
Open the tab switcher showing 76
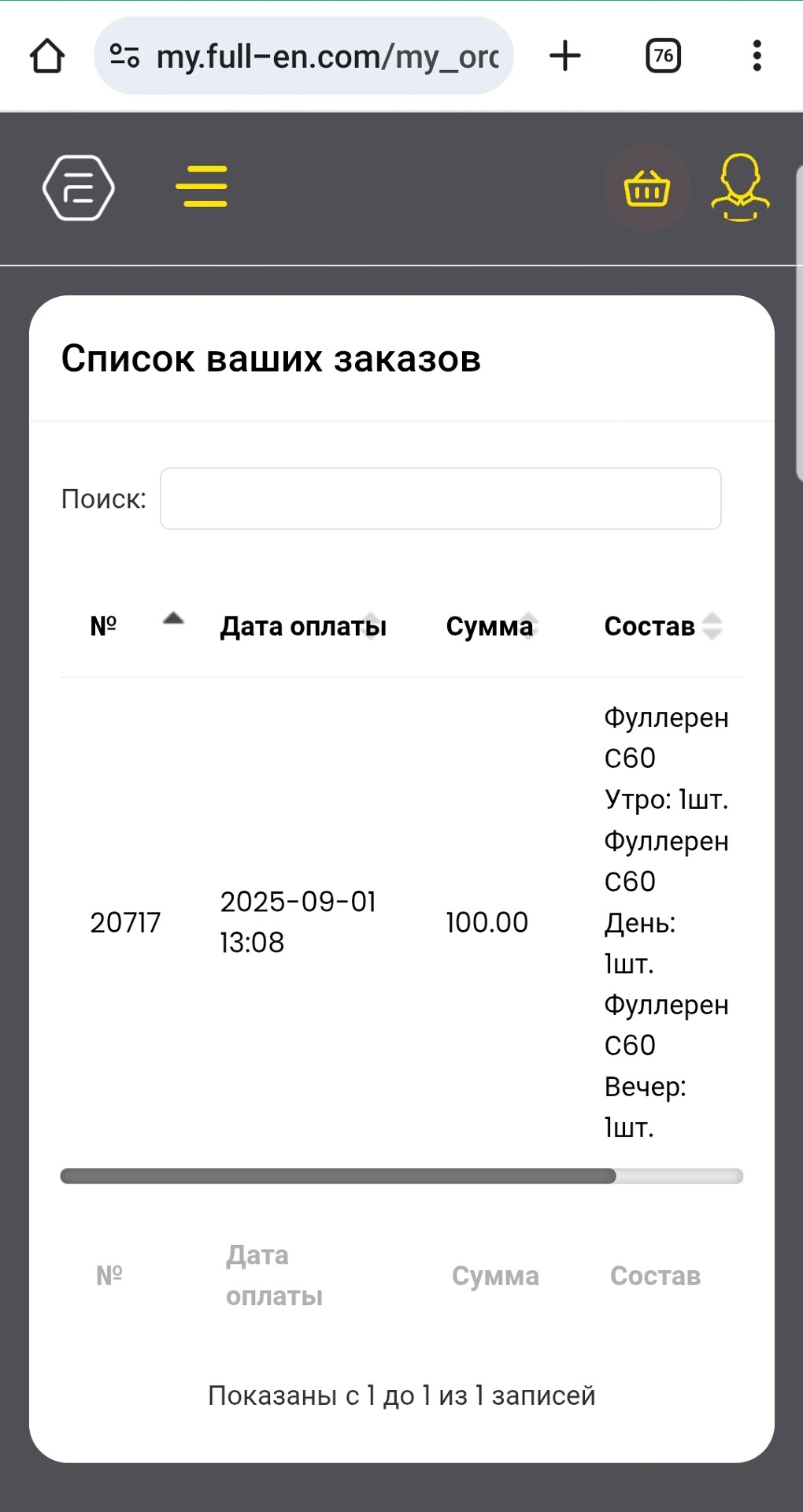tap(663, 56)
